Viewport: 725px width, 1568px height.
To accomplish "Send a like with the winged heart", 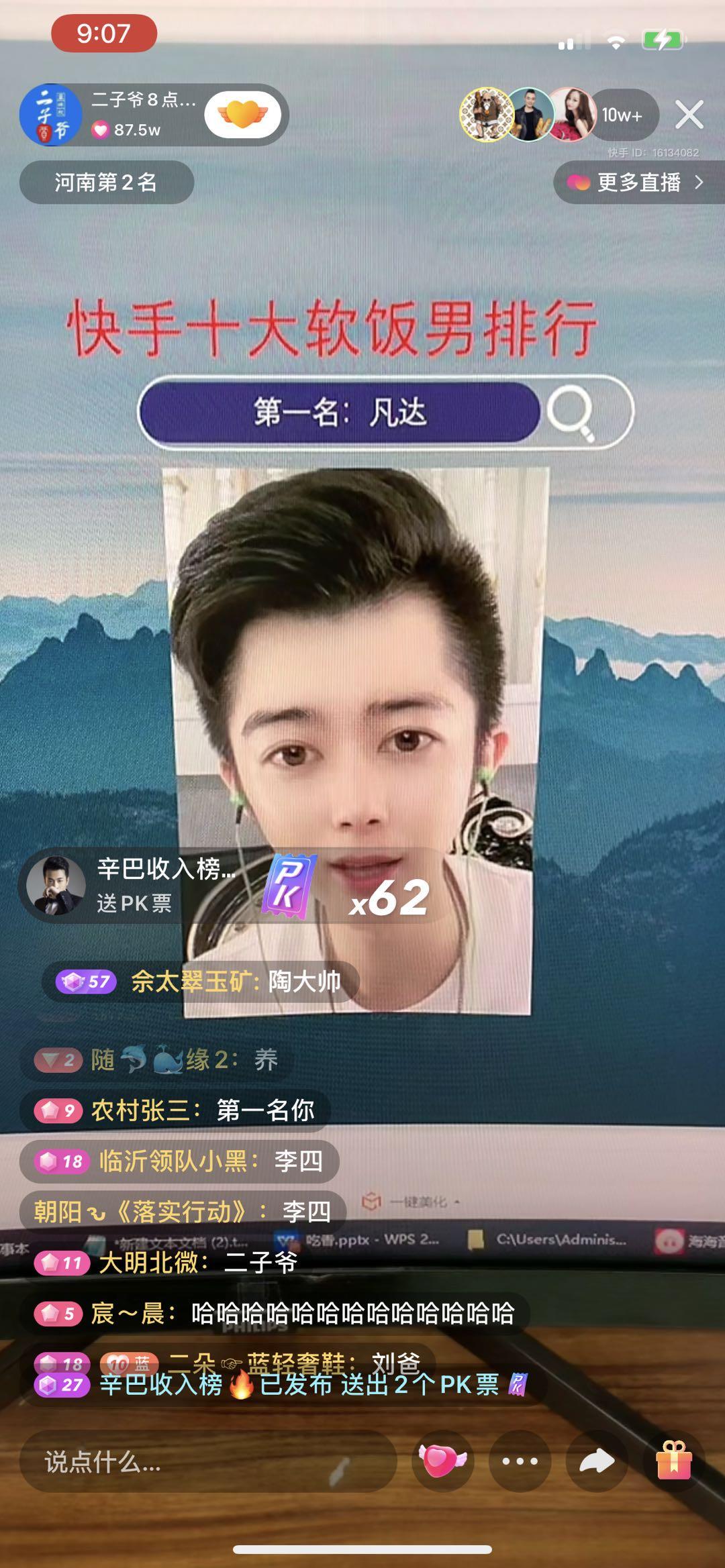I will pos(442,1461).
